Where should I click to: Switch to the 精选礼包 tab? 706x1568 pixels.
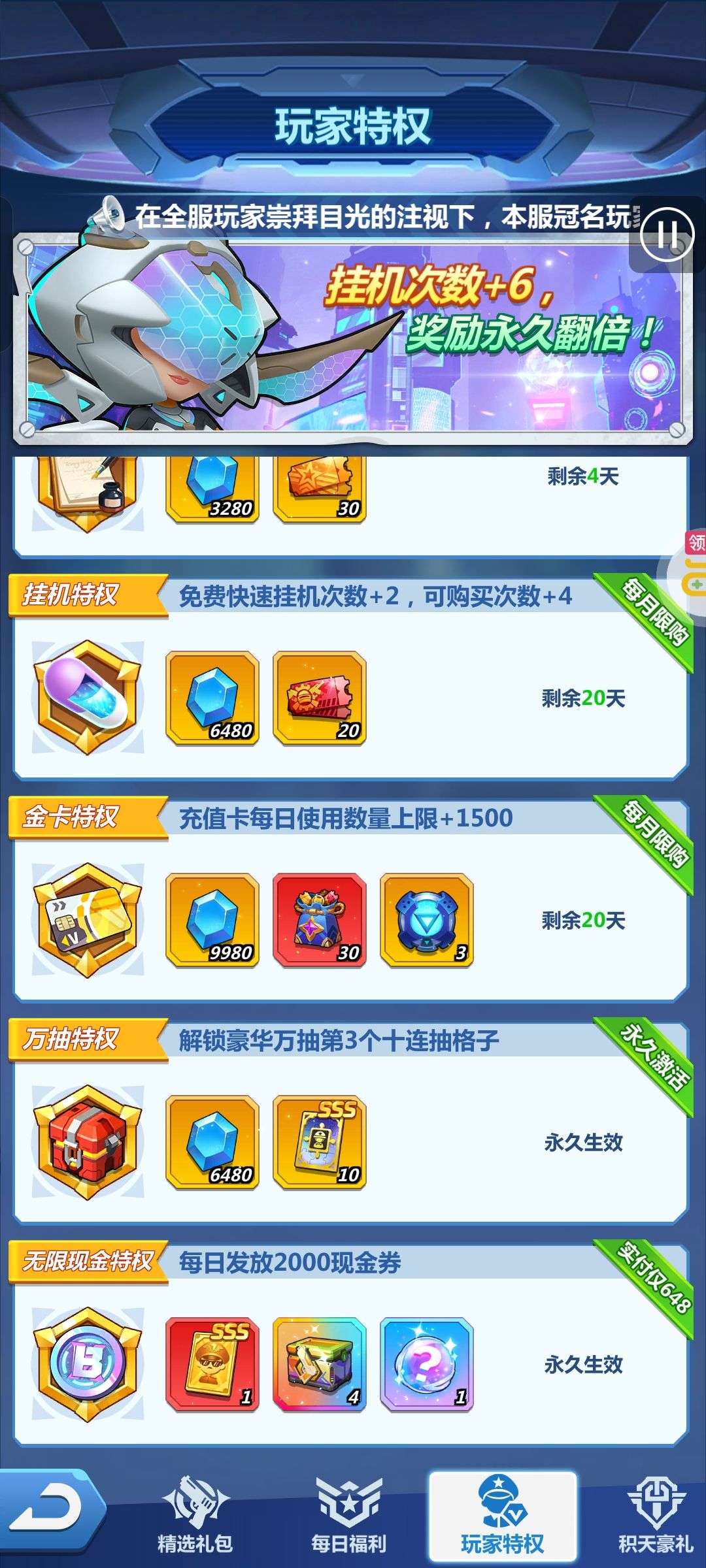[x=195, y=1515]
